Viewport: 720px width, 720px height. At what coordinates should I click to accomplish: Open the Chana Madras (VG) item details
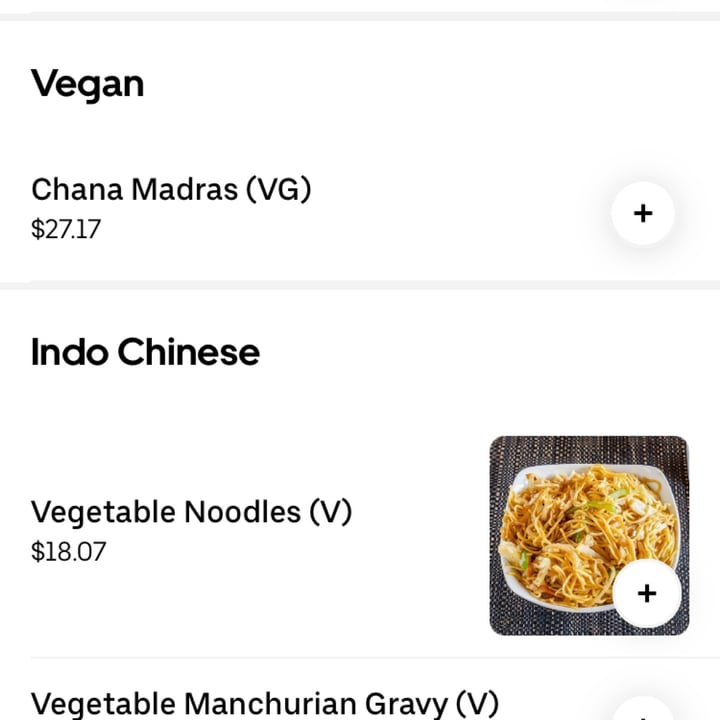171,189
